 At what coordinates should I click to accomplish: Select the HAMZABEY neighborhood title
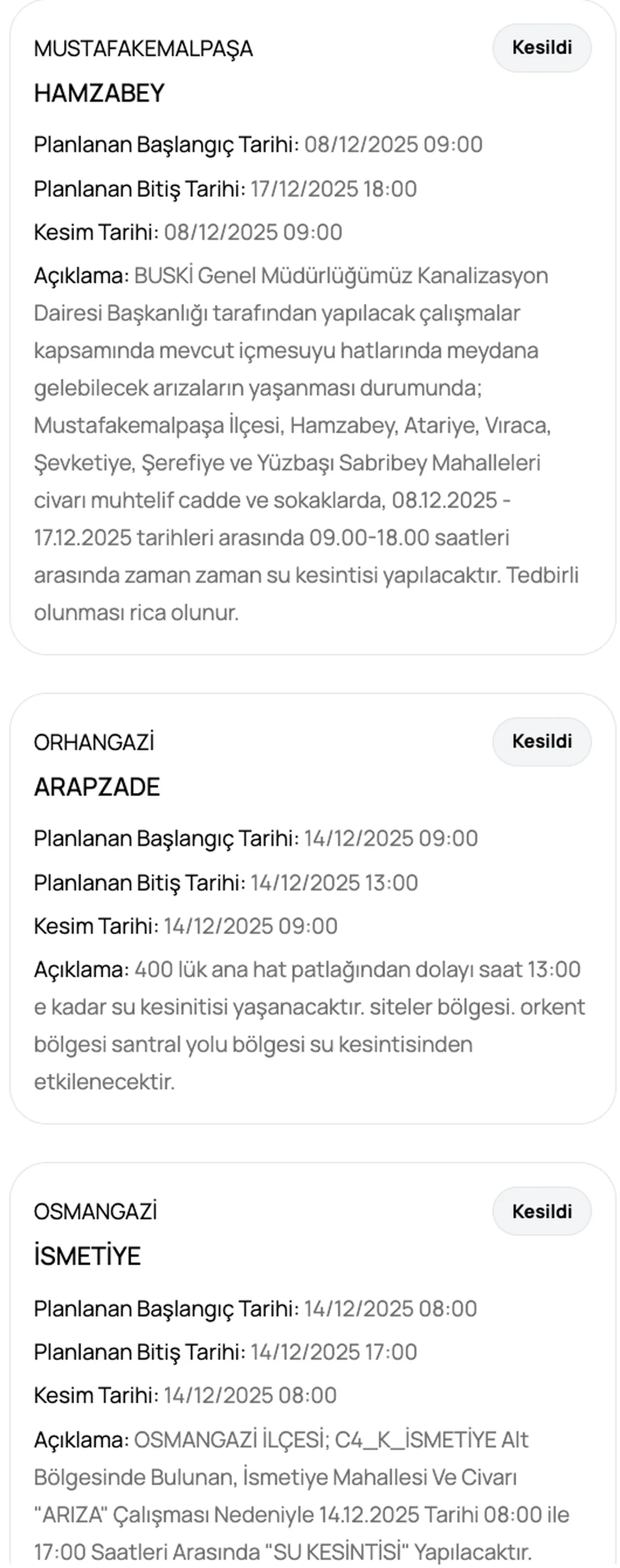tap(98, 93)
